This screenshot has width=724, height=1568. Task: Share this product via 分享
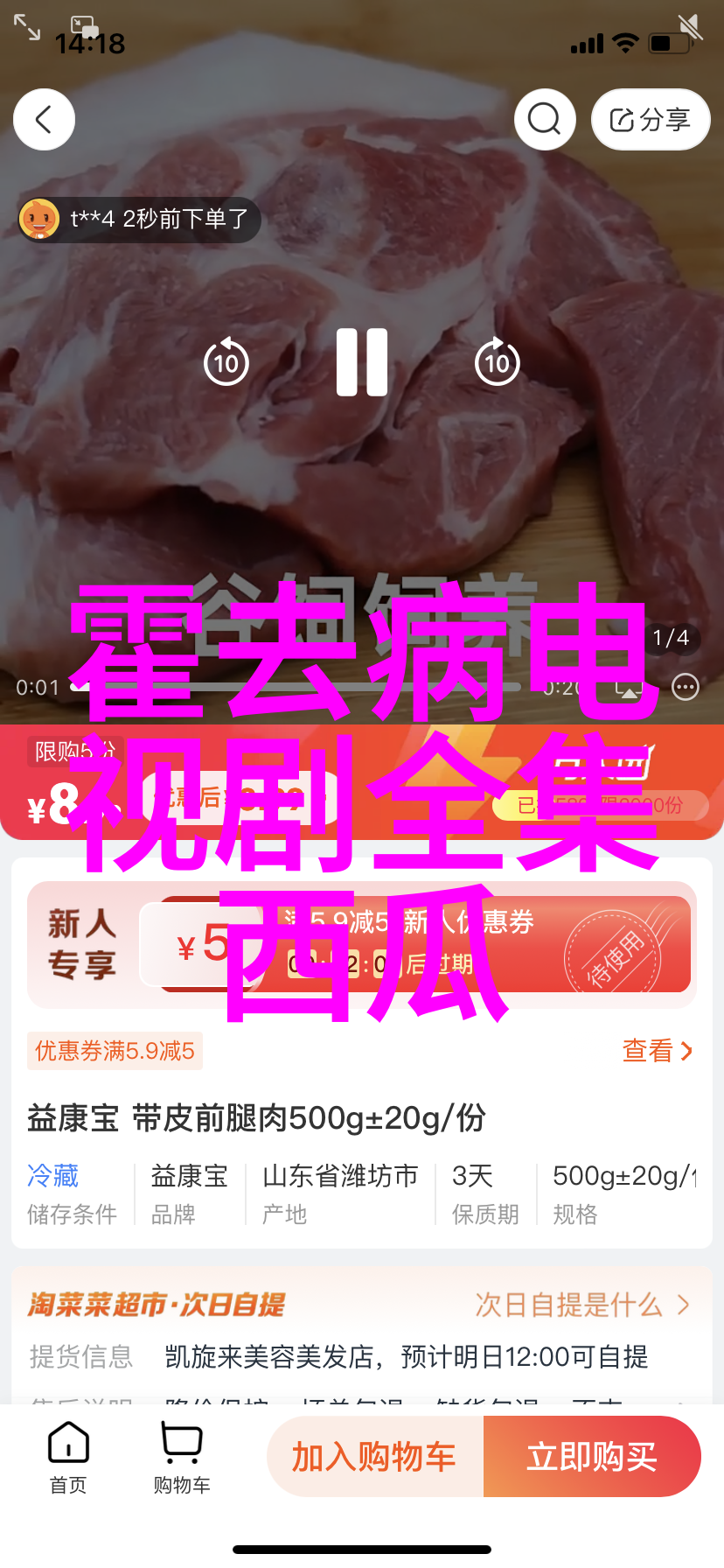tap(650, 120)
